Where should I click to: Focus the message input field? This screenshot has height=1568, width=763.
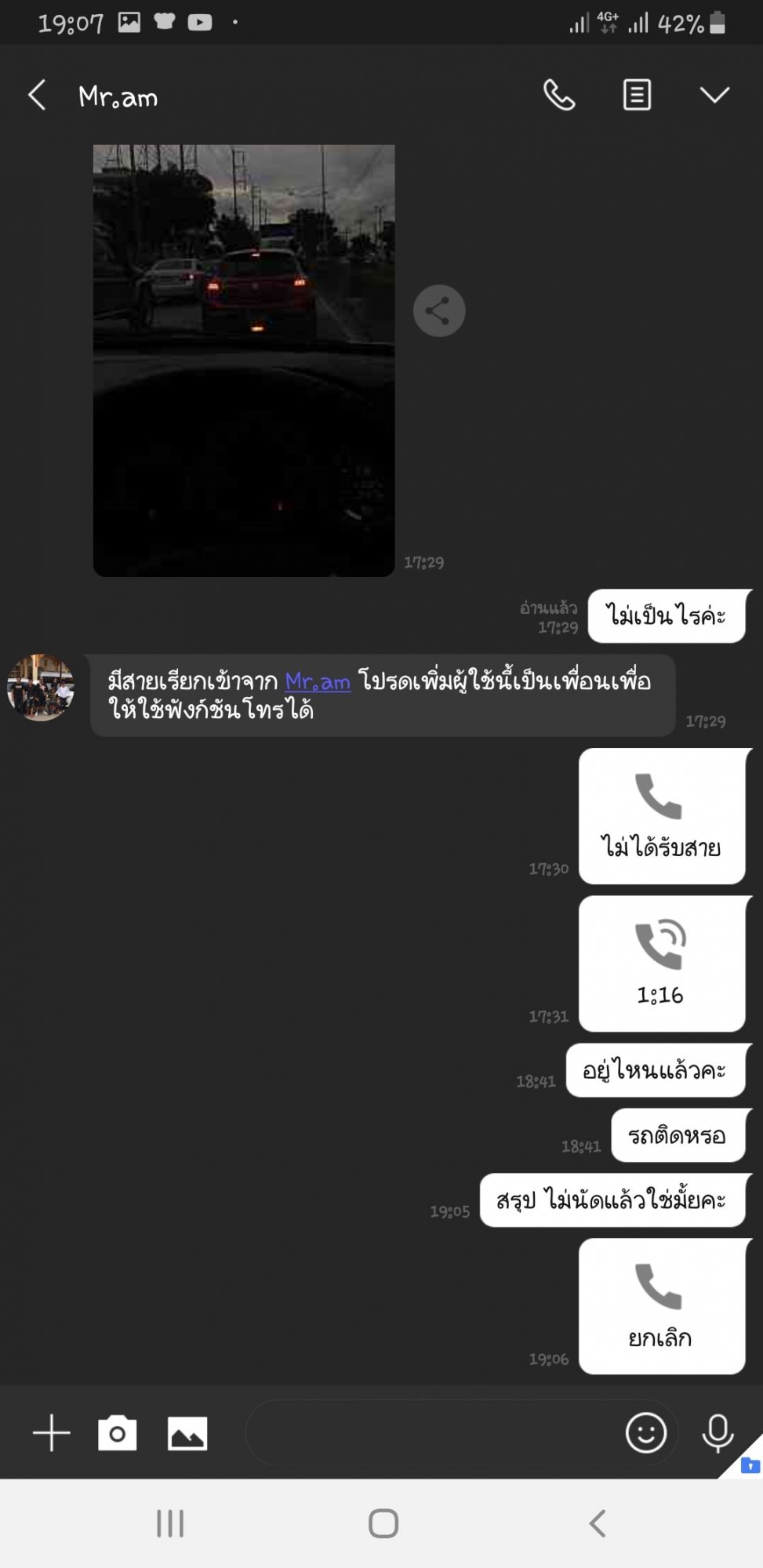coord(431,1433)
